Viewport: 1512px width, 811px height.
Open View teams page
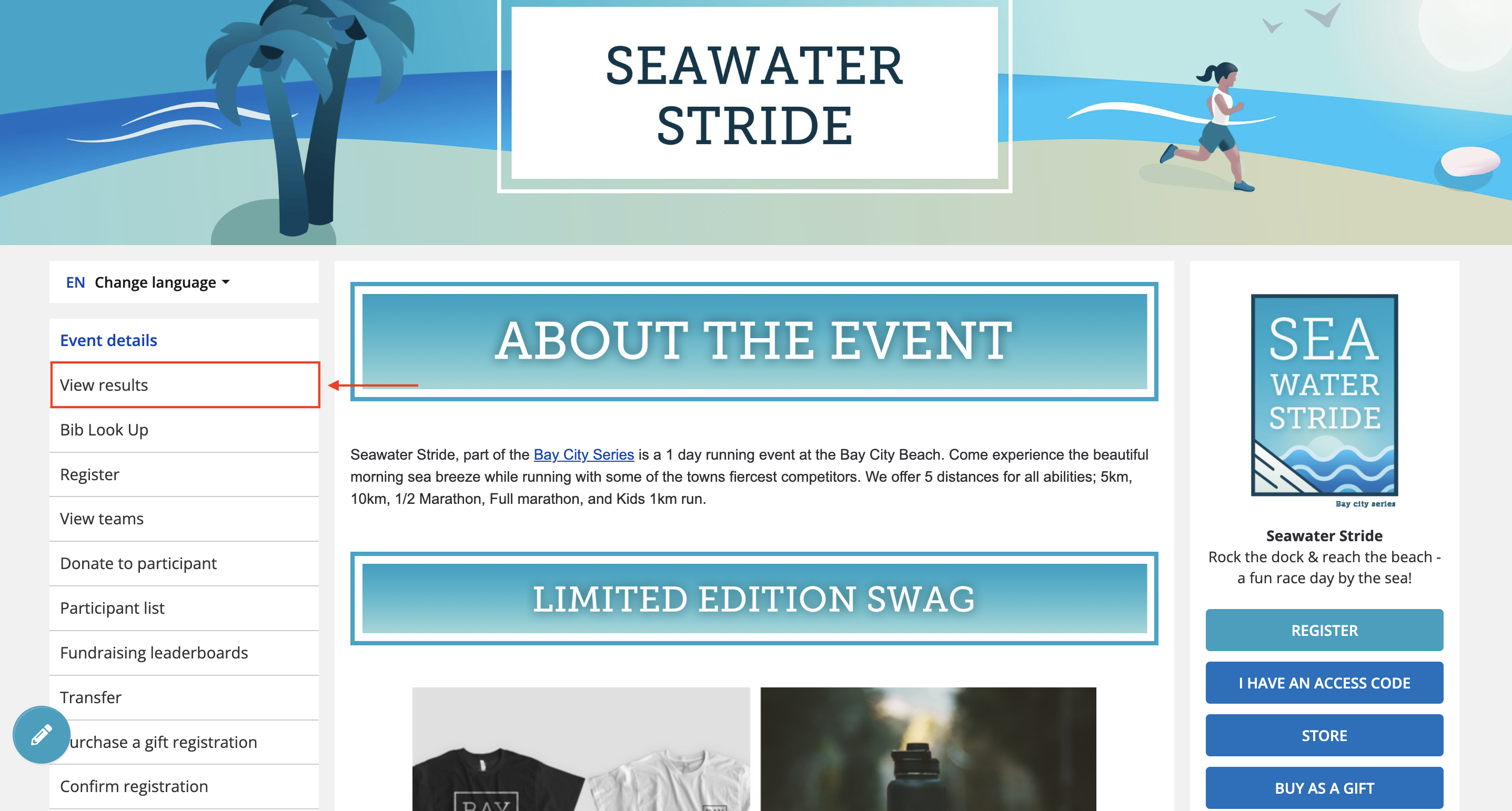click(102, 519)
